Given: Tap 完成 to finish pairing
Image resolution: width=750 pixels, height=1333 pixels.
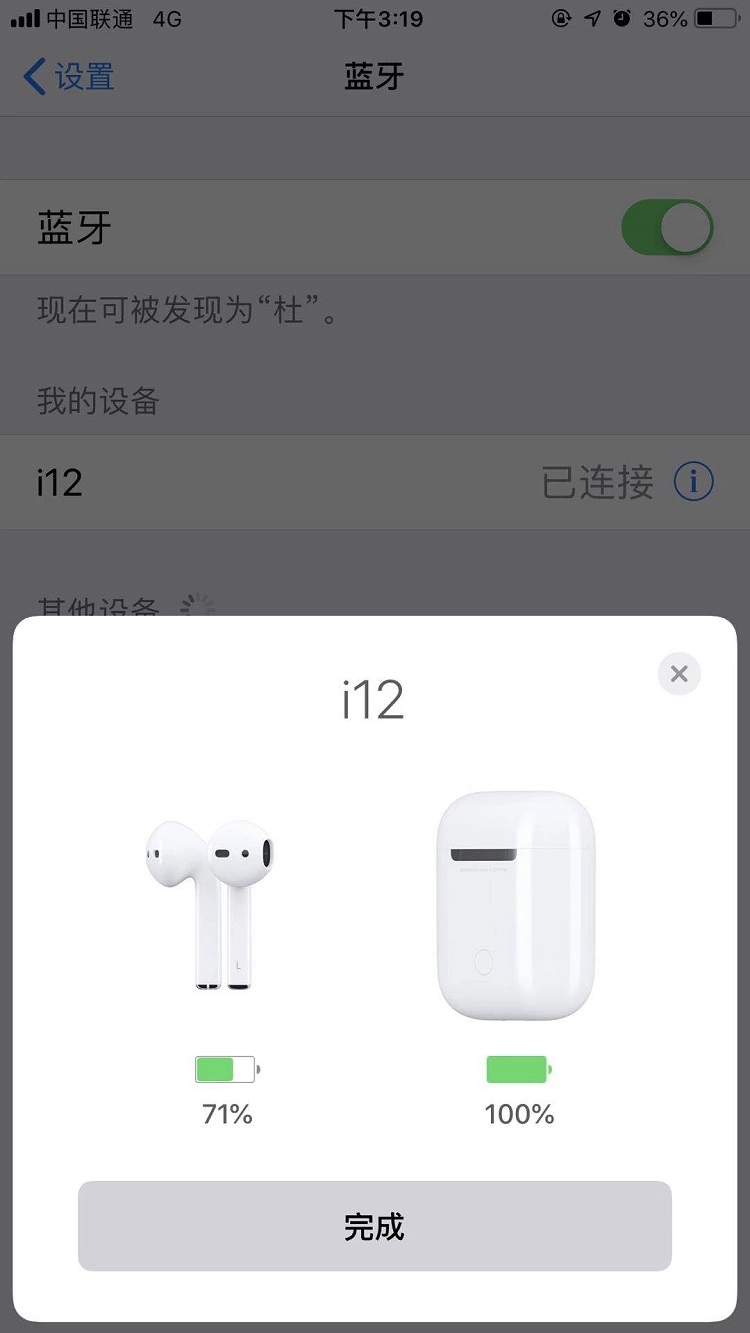Looking at the screenshot, I should (x=375, y=1226).
